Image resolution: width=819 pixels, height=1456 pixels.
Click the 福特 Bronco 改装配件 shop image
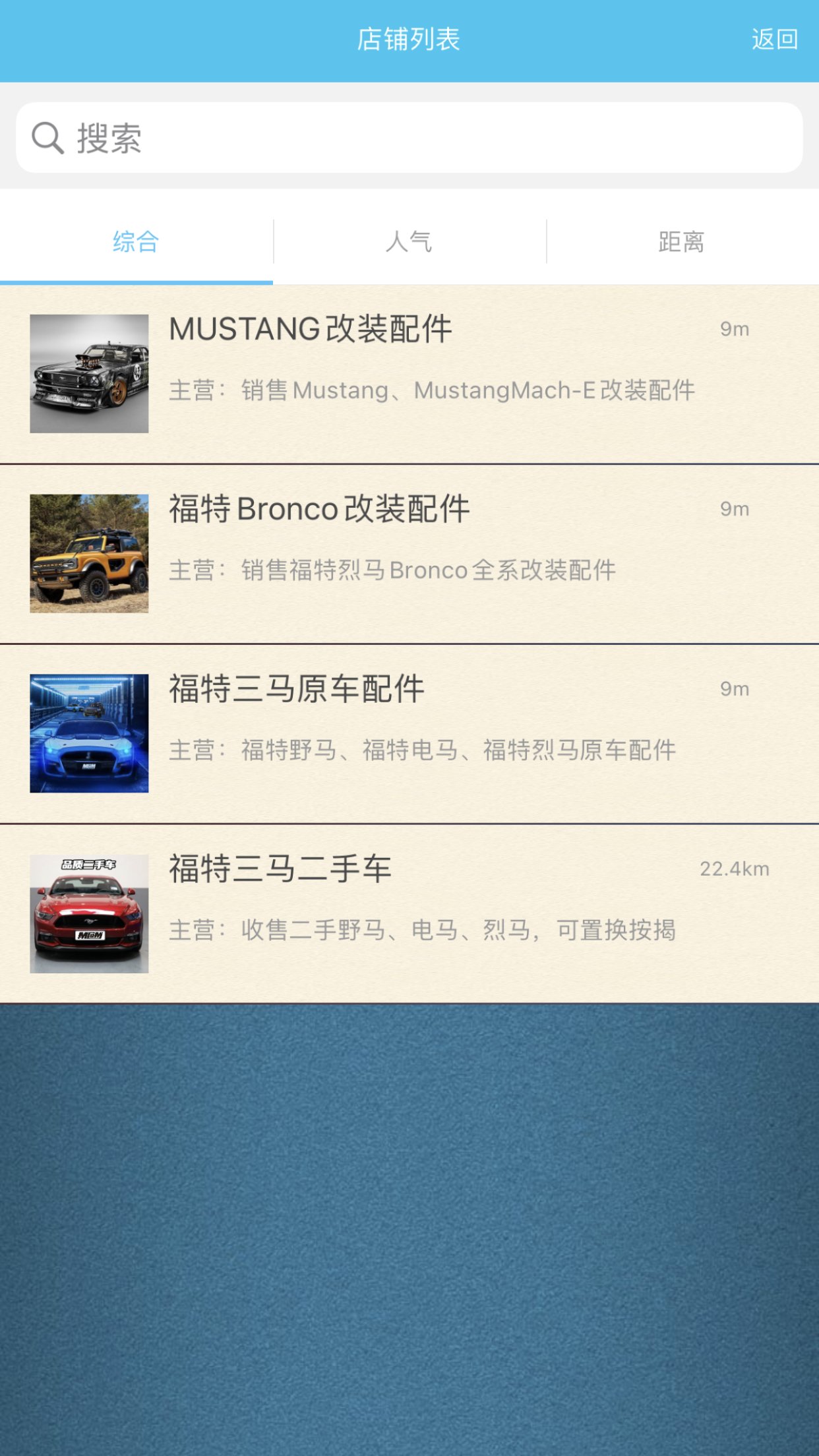(90, 556)
